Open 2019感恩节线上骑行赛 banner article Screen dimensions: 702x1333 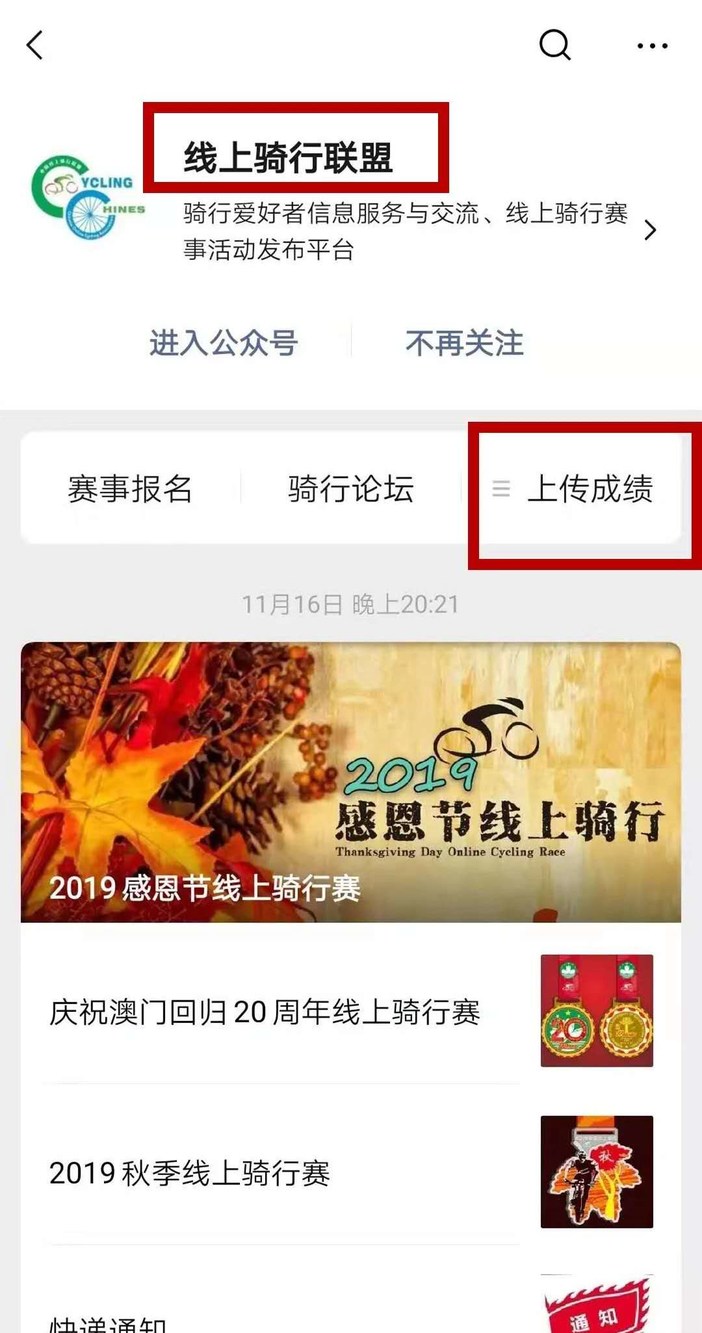click(x=350, y=781)
